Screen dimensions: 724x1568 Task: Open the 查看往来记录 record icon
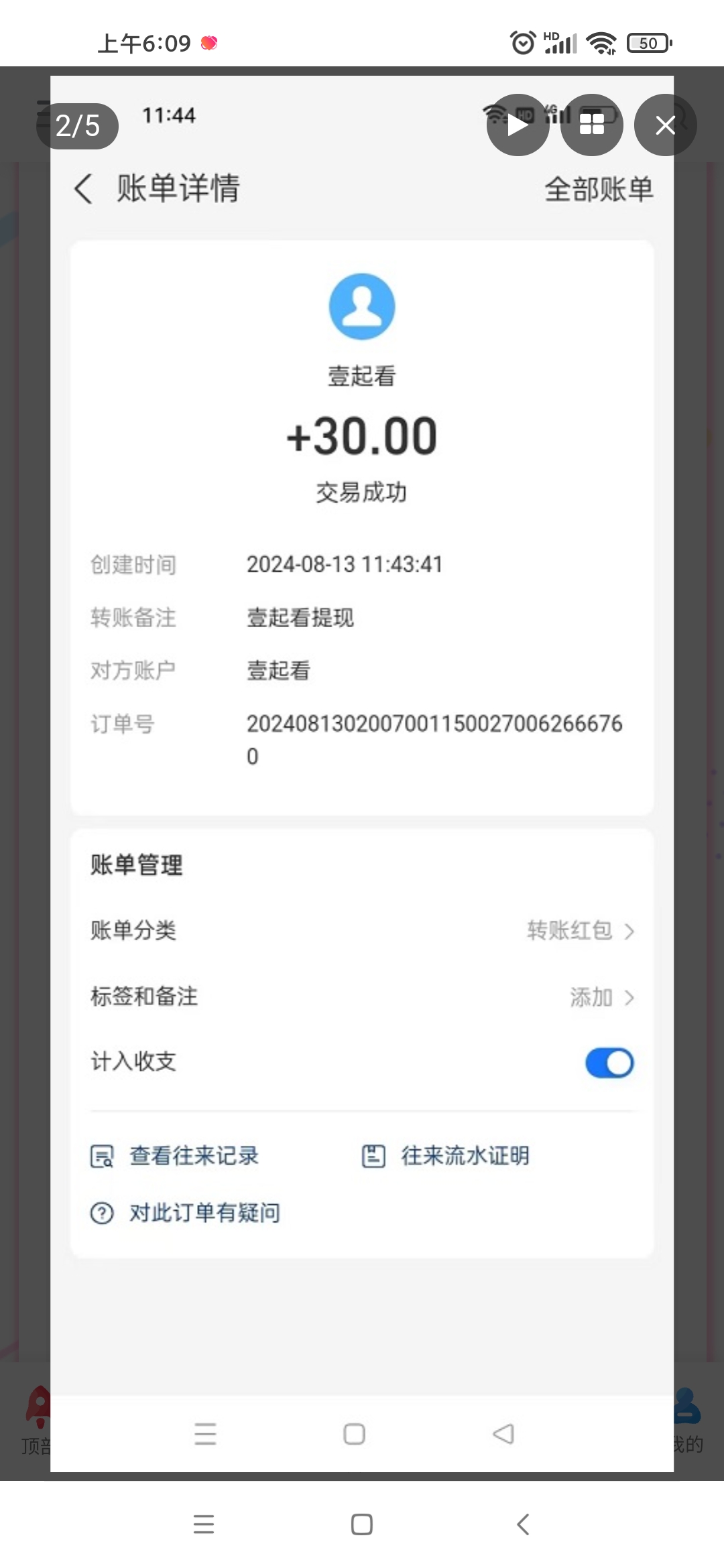[102, 1155]
